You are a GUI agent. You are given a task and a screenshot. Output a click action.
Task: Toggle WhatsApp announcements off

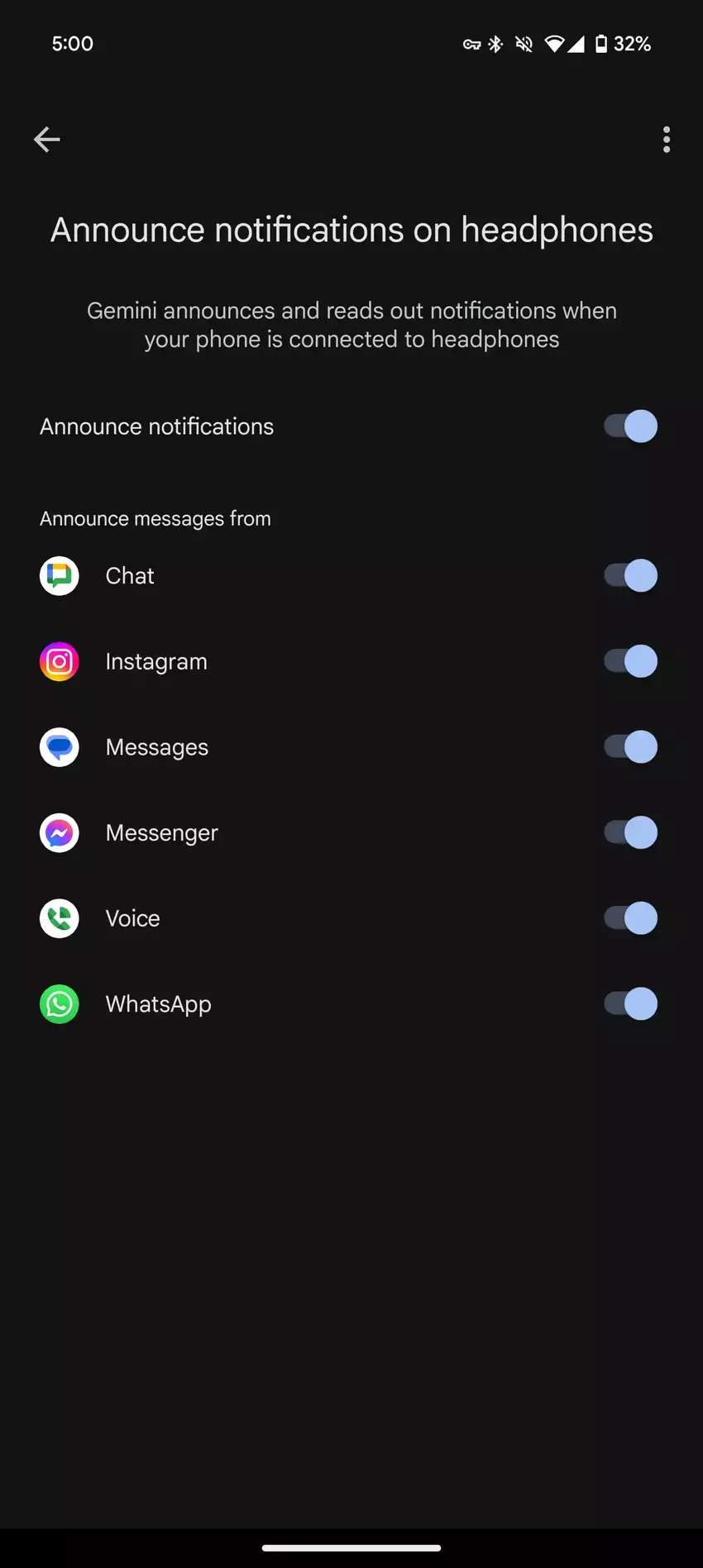pos(630,1004)
